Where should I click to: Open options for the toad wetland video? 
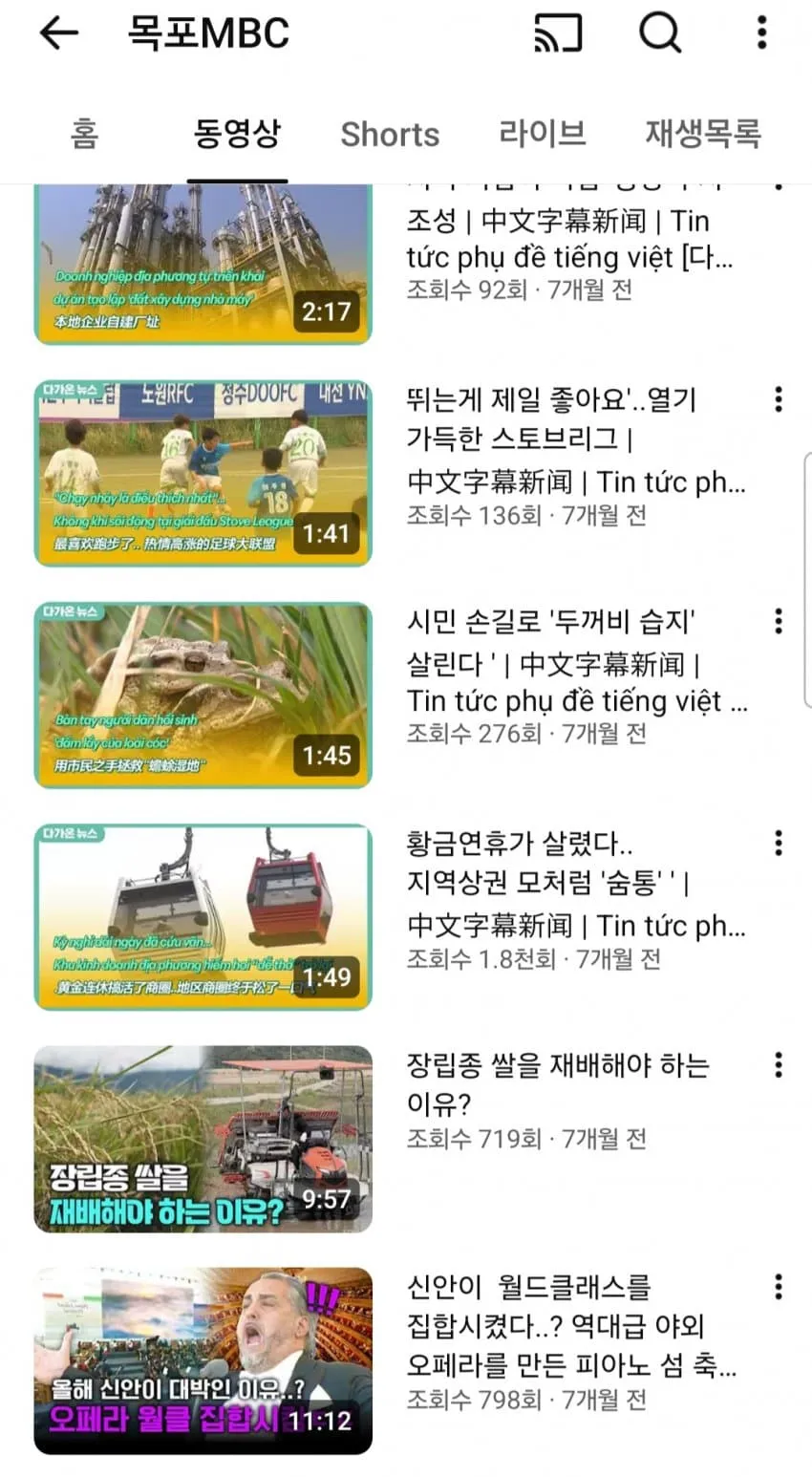pos(779,622)
